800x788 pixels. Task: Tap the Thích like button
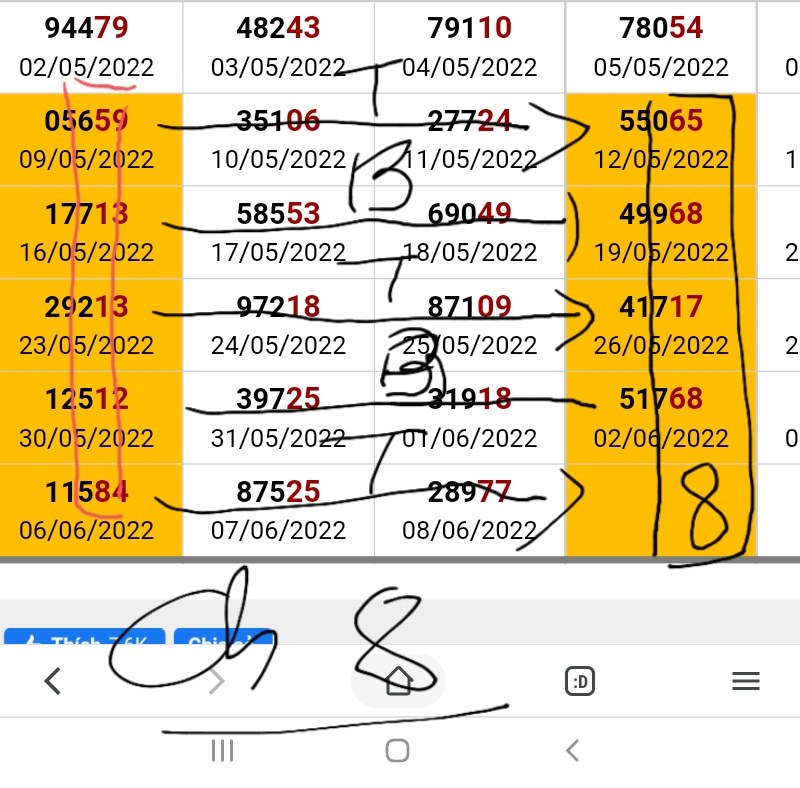point(85,640)
